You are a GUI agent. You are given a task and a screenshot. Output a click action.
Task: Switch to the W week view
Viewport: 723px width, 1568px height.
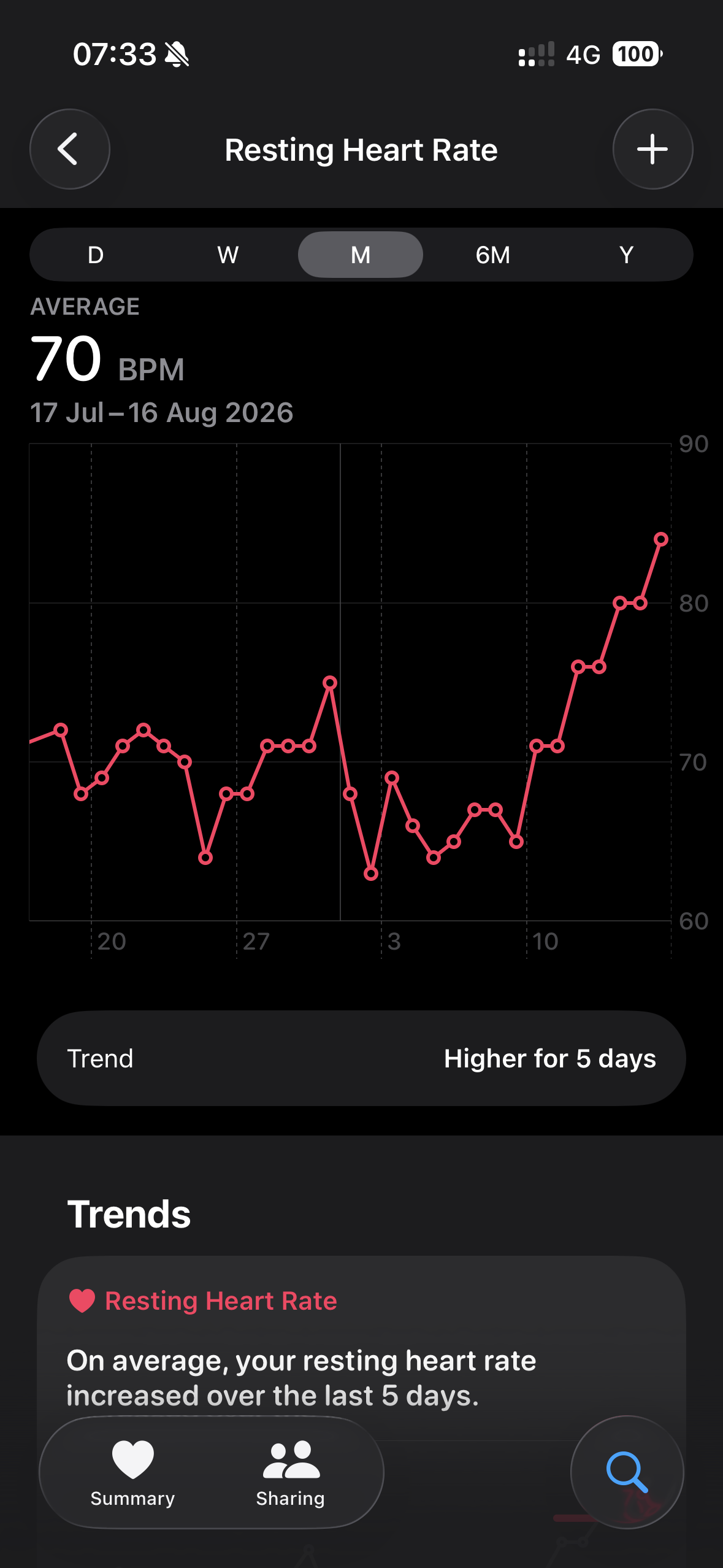coord(228,255)
